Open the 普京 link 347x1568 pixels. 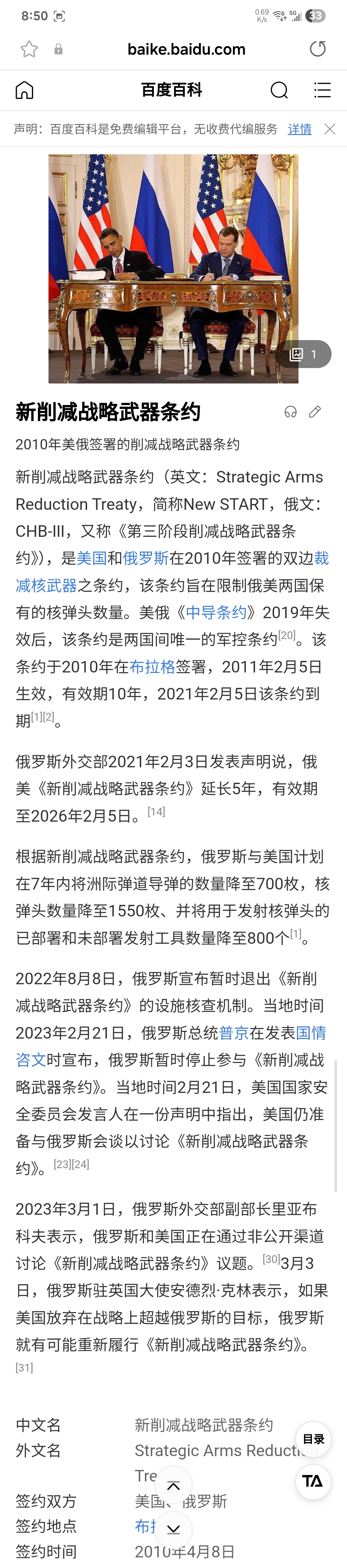(234, 1033)
